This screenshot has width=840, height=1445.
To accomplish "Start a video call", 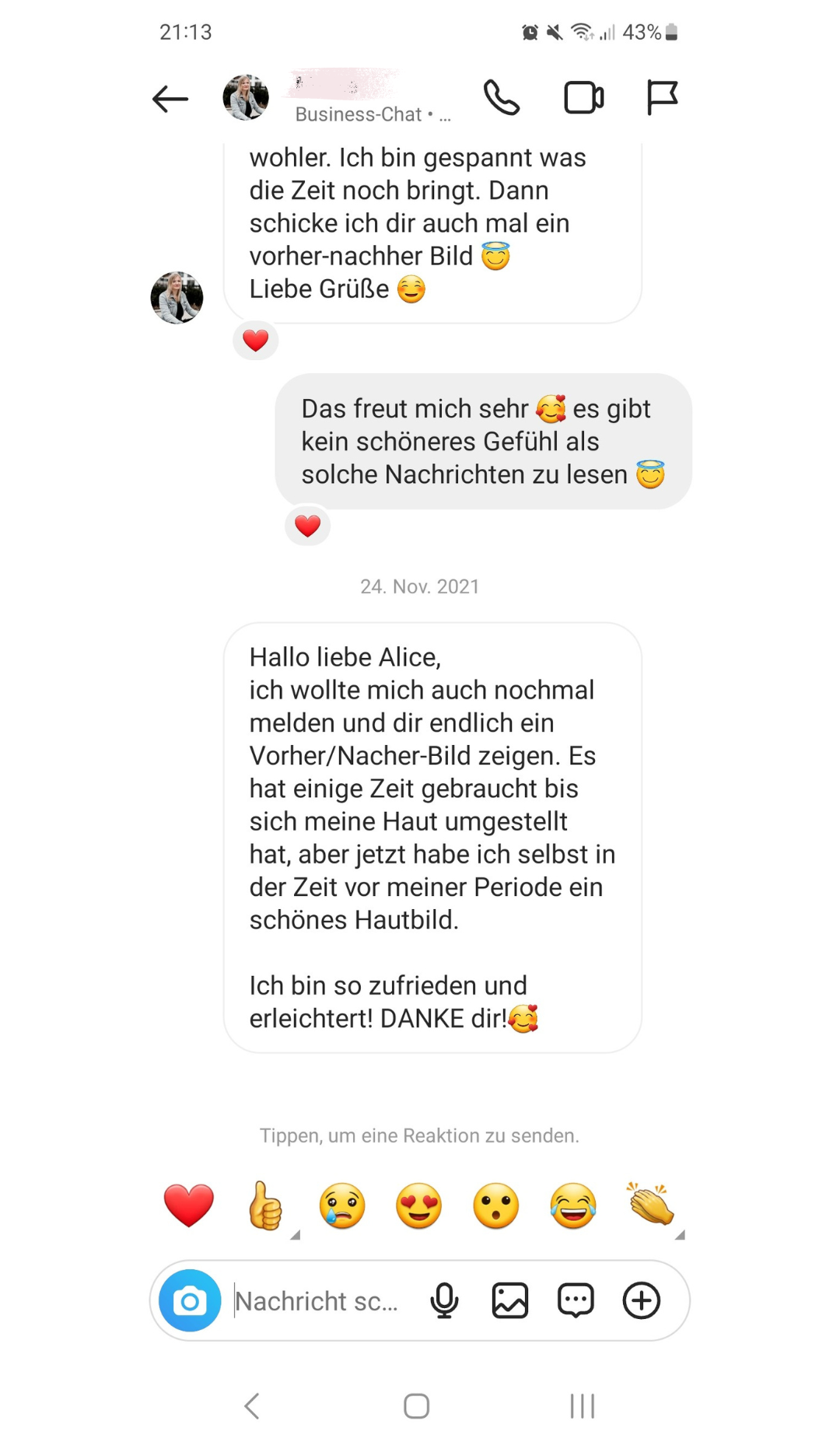I will [584, 98].
